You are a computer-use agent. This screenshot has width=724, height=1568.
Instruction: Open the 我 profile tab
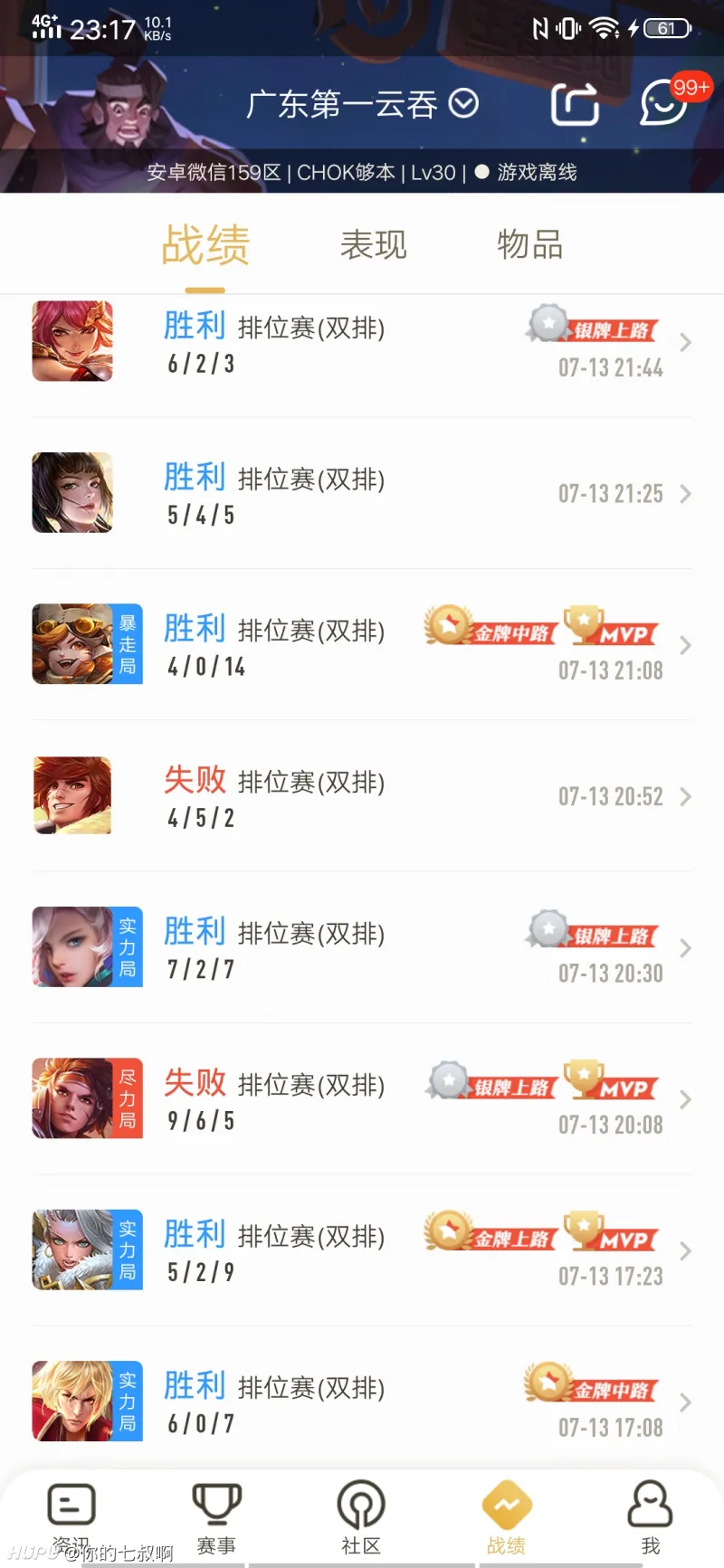click(650, 1517)
